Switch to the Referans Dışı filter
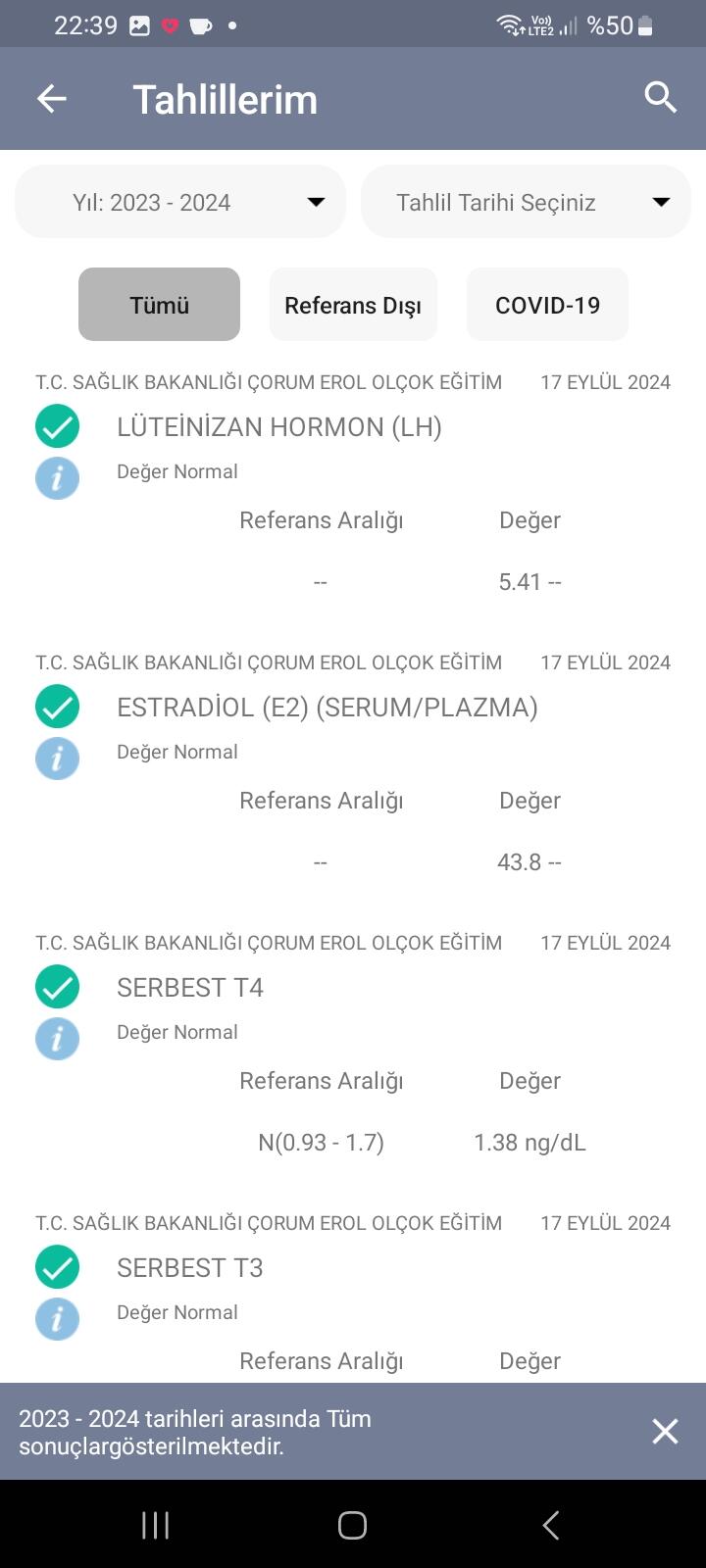Screen dimensions: 706x1568 pos(353,305)
